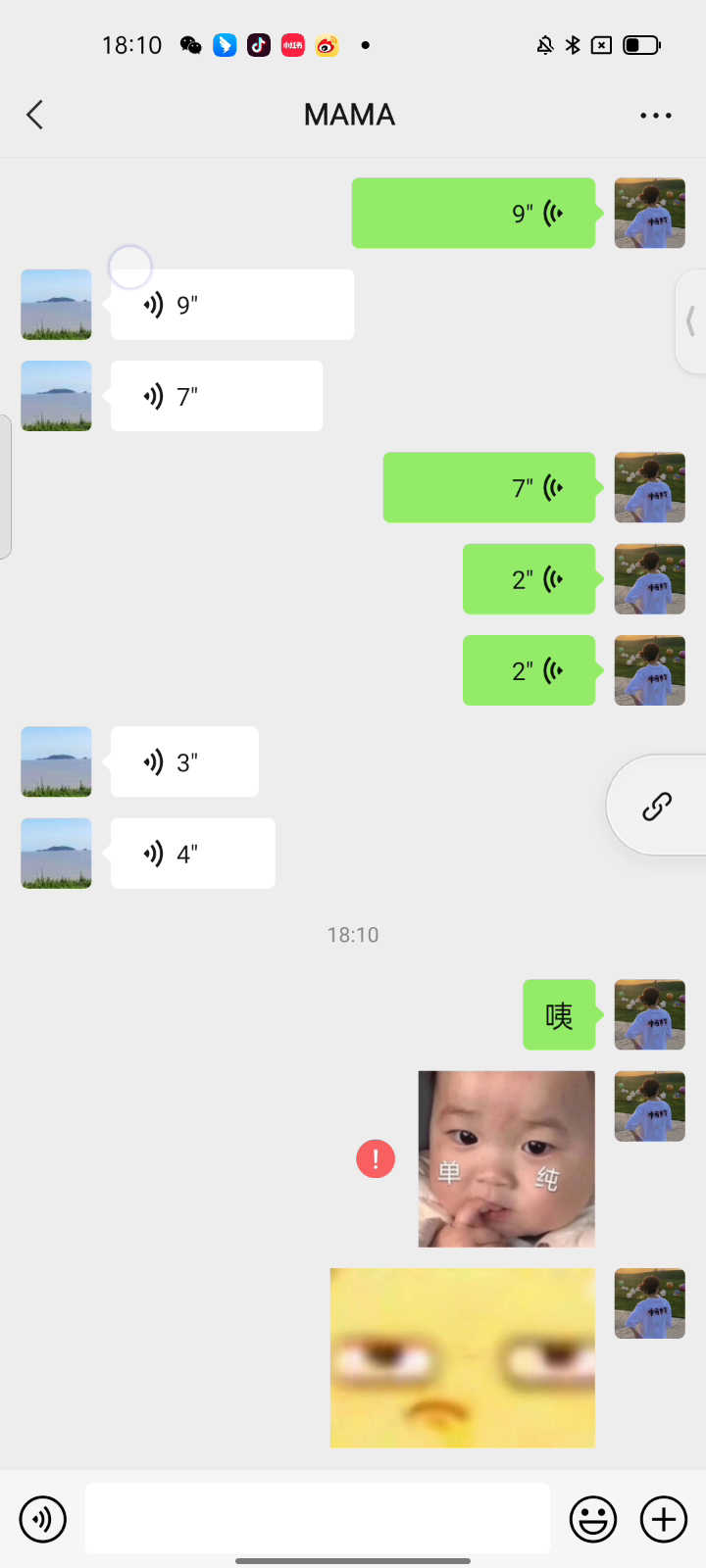
Task: Switch to voice input mode
Action: click(x=43, y=1519)
